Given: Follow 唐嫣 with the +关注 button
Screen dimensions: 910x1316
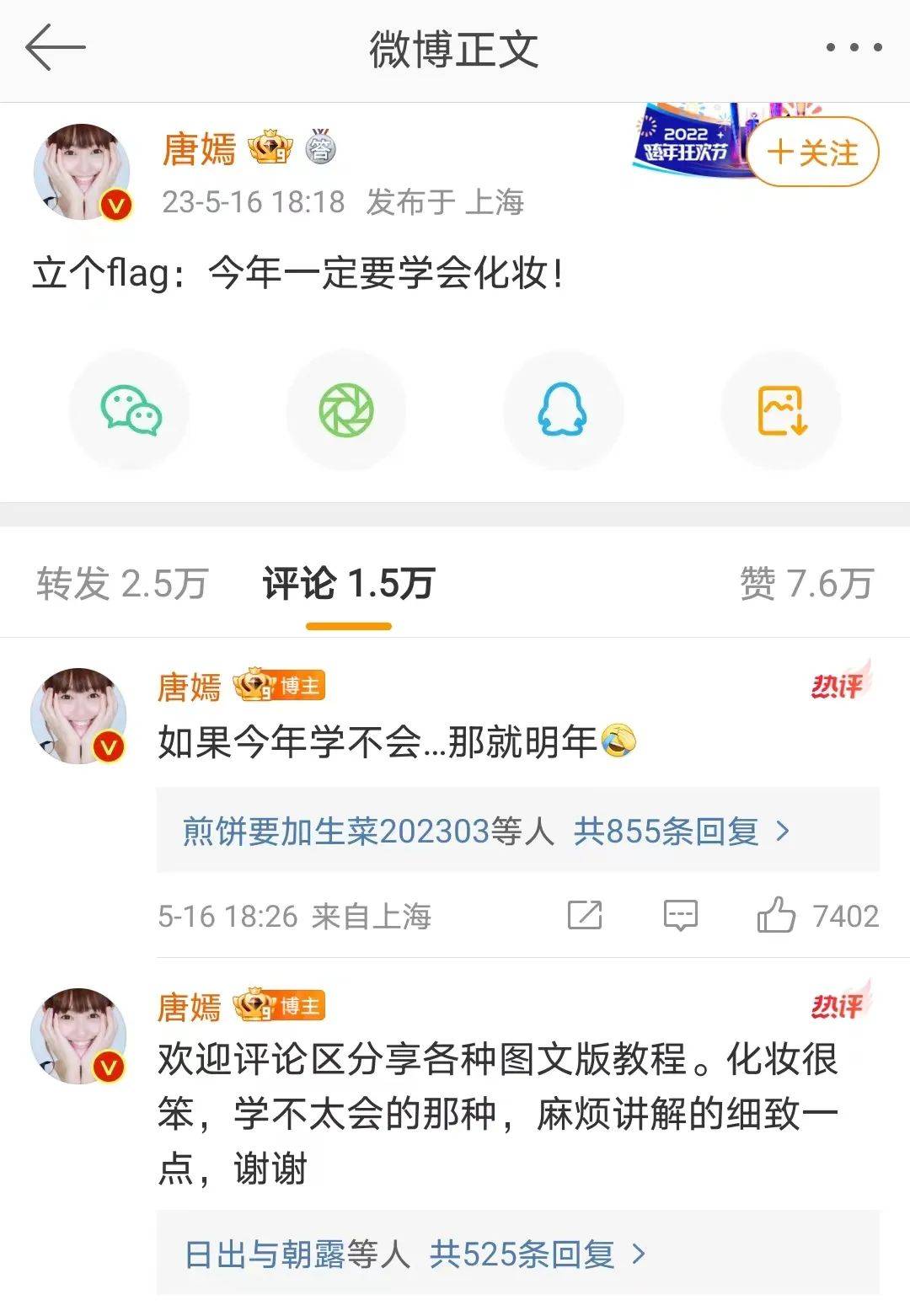Looking at the screenshot, I should [x=812, y=152].
